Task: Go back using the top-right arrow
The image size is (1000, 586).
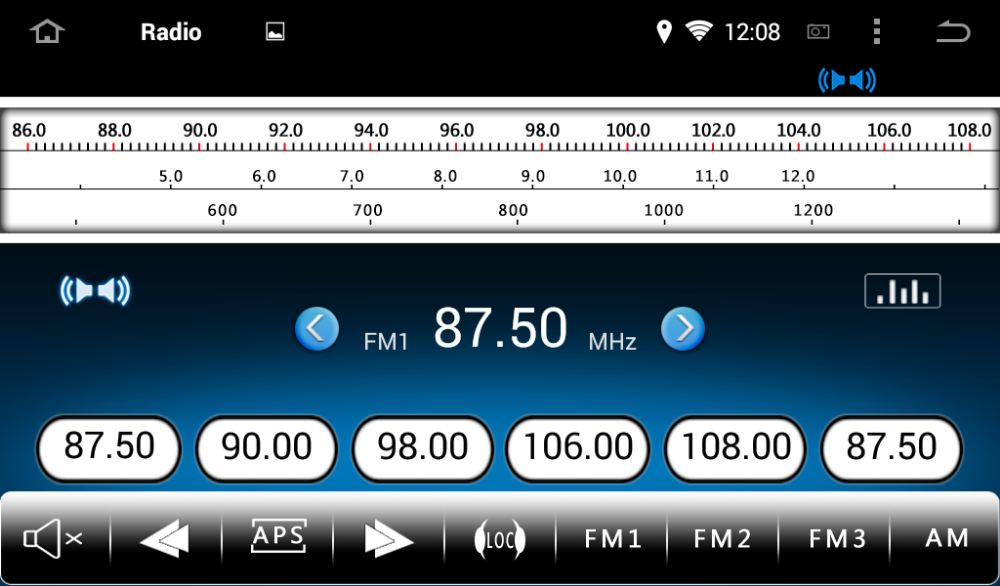Action: pos(953,32)
